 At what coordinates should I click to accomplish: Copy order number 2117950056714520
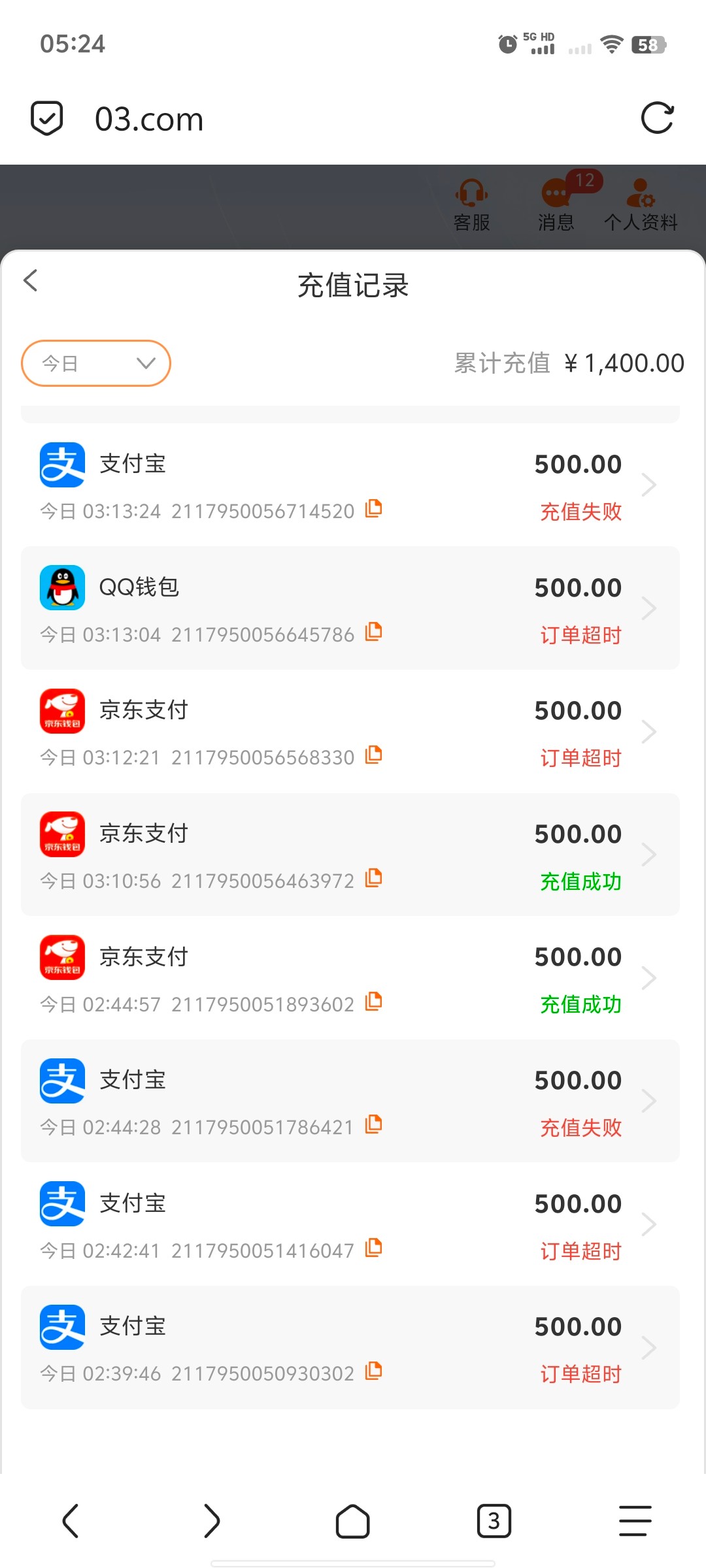click(x=373, y=508)
